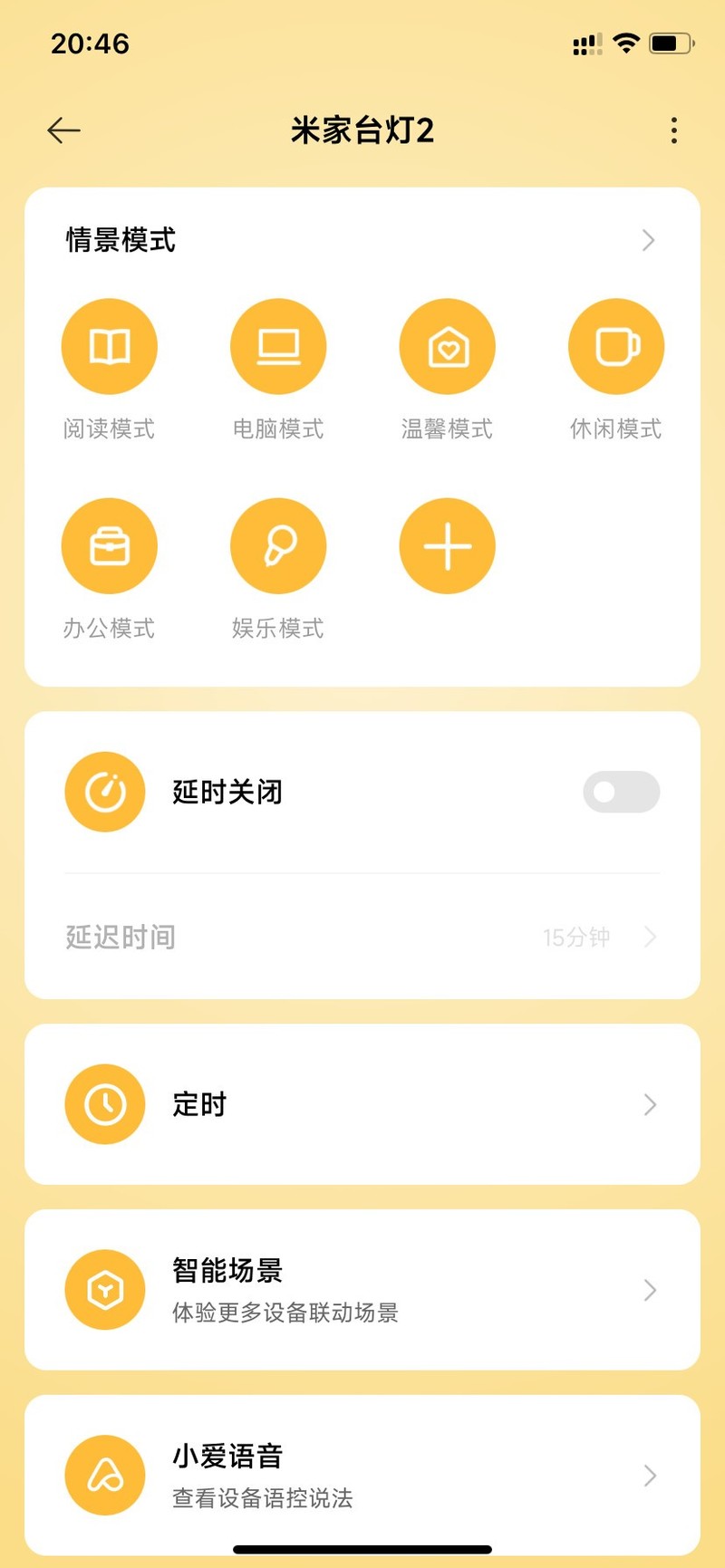Click the 智能场景 hexagon icon

[x=104, y=1289]
